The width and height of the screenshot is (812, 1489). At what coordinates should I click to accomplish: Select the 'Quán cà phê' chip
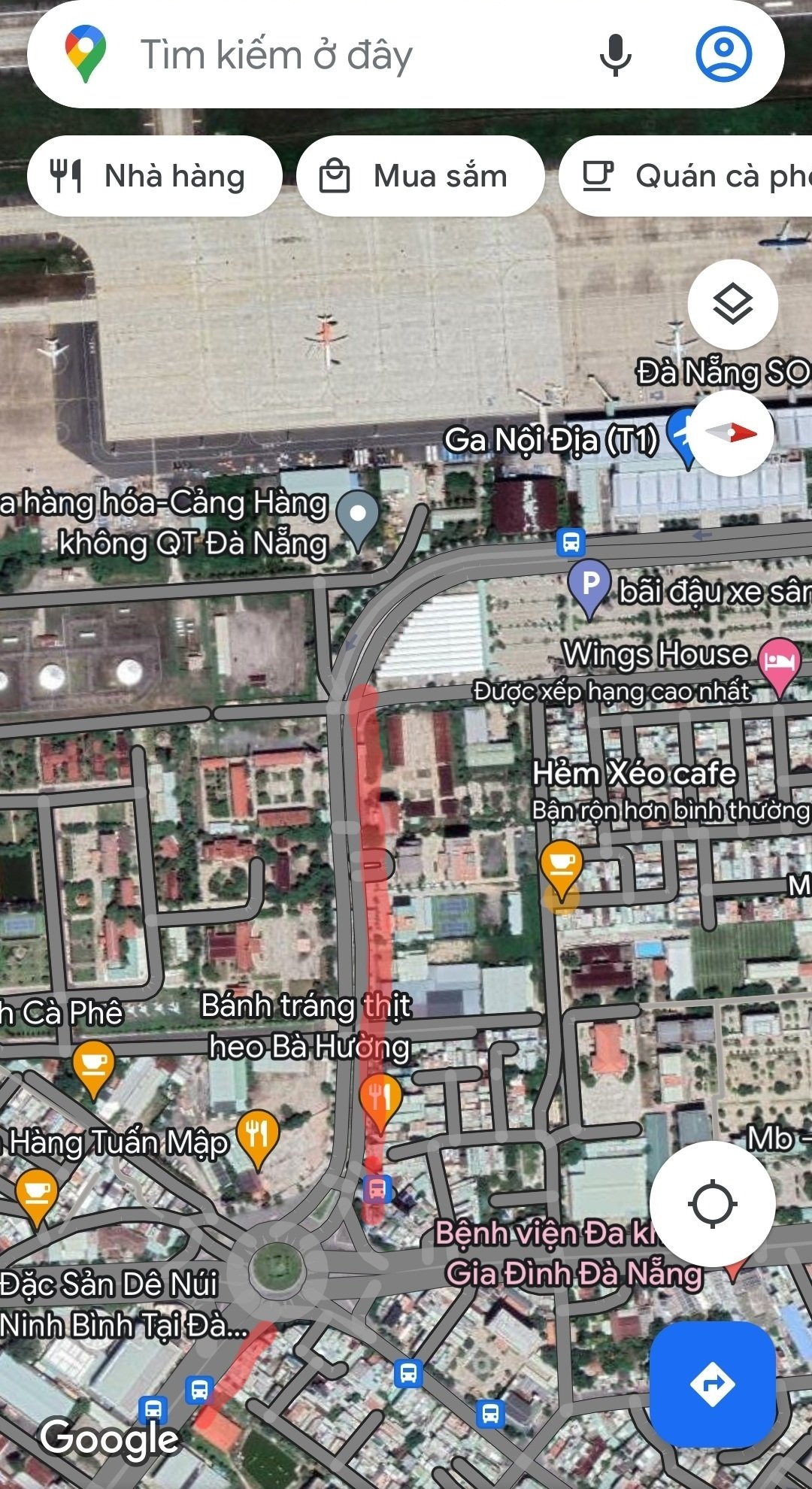click(686, 176)
